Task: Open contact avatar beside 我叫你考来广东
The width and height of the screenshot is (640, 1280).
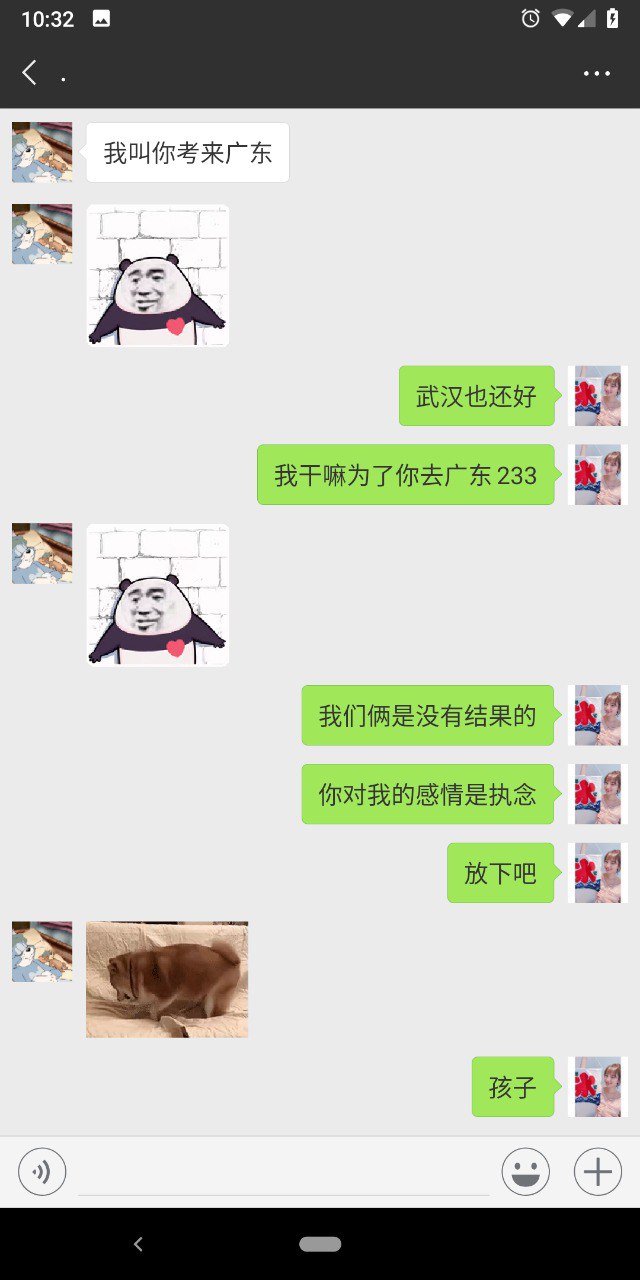Action: 42,152
